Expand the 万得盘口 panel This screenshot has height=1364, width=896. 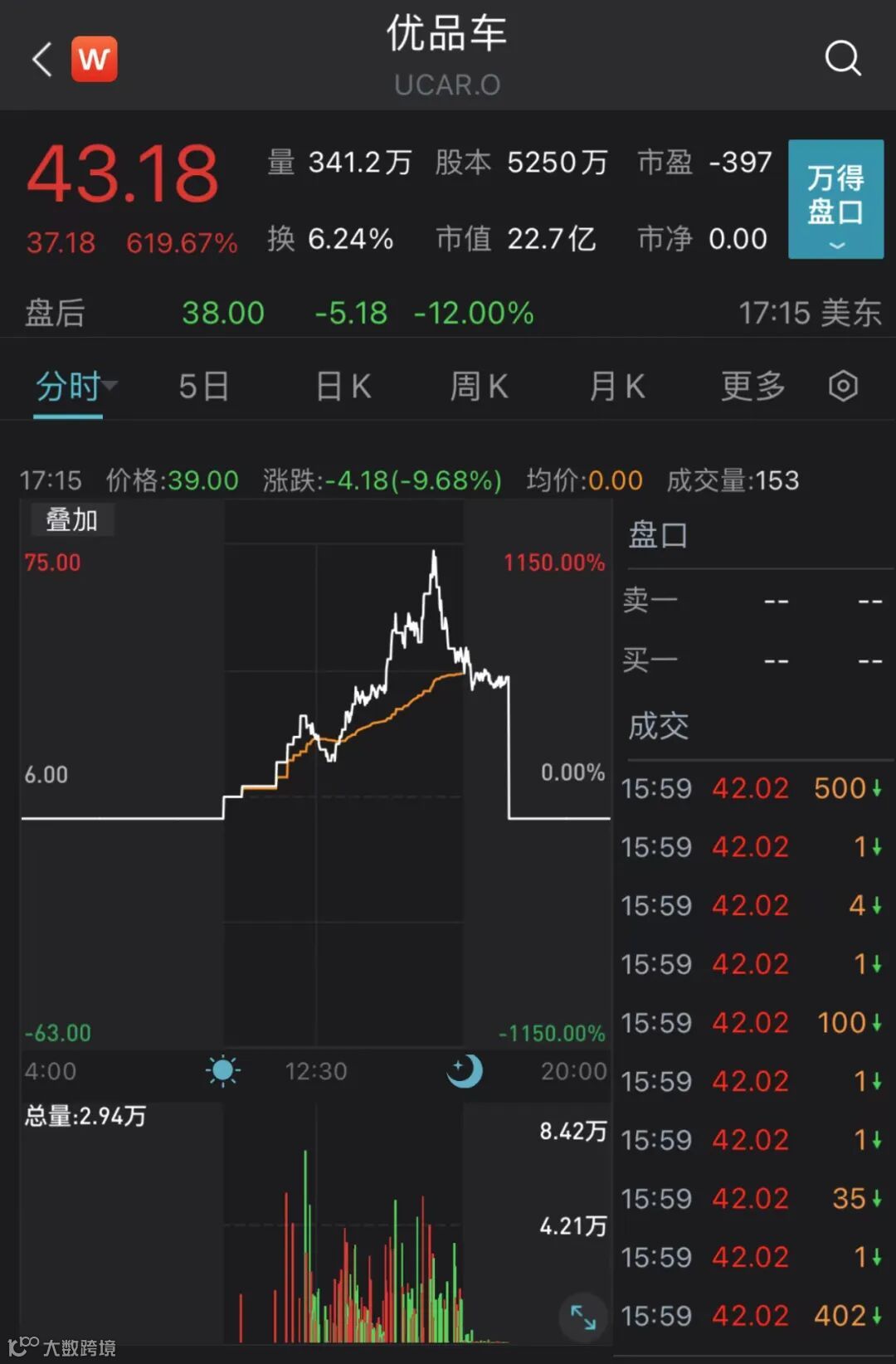[x=835, y=199]
